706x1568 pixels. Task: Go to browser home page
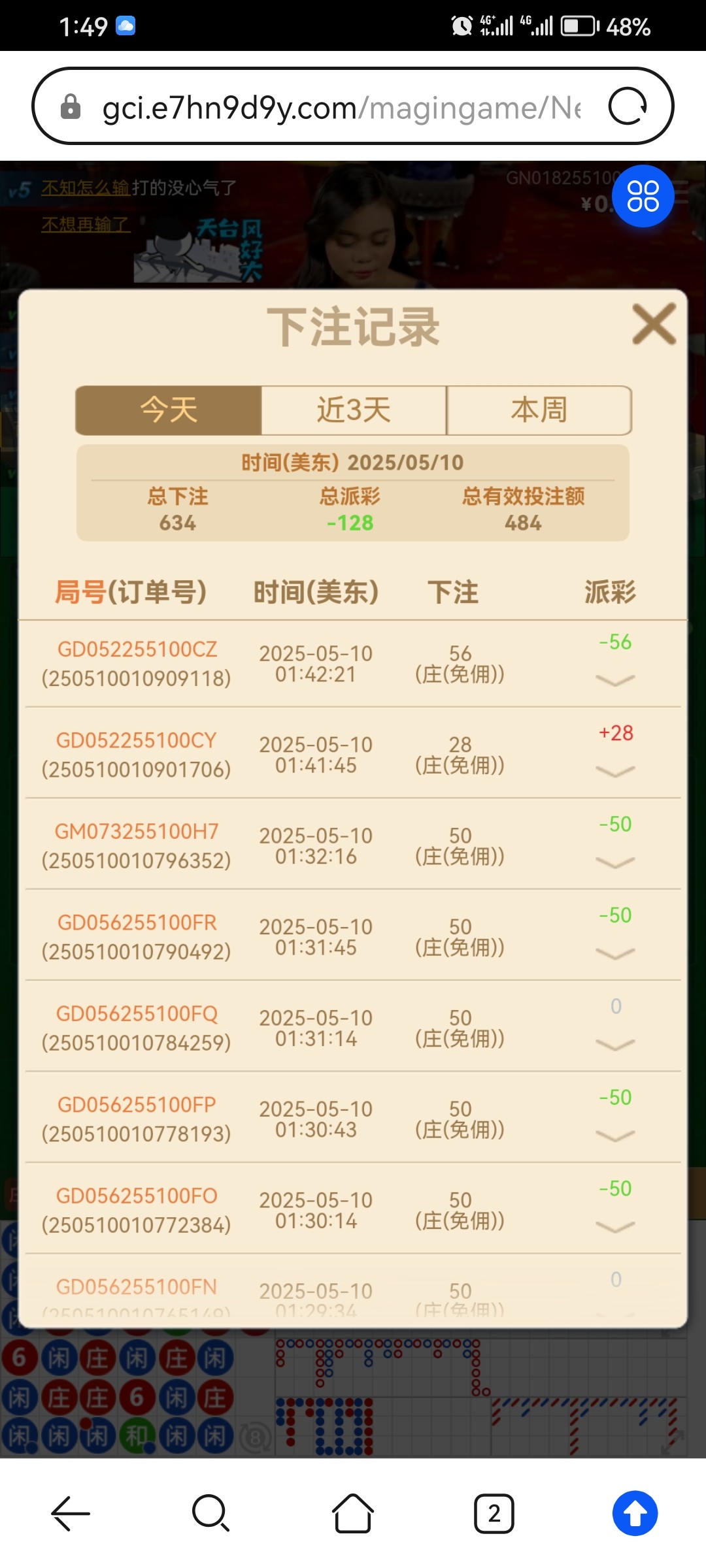(353, 1513)
